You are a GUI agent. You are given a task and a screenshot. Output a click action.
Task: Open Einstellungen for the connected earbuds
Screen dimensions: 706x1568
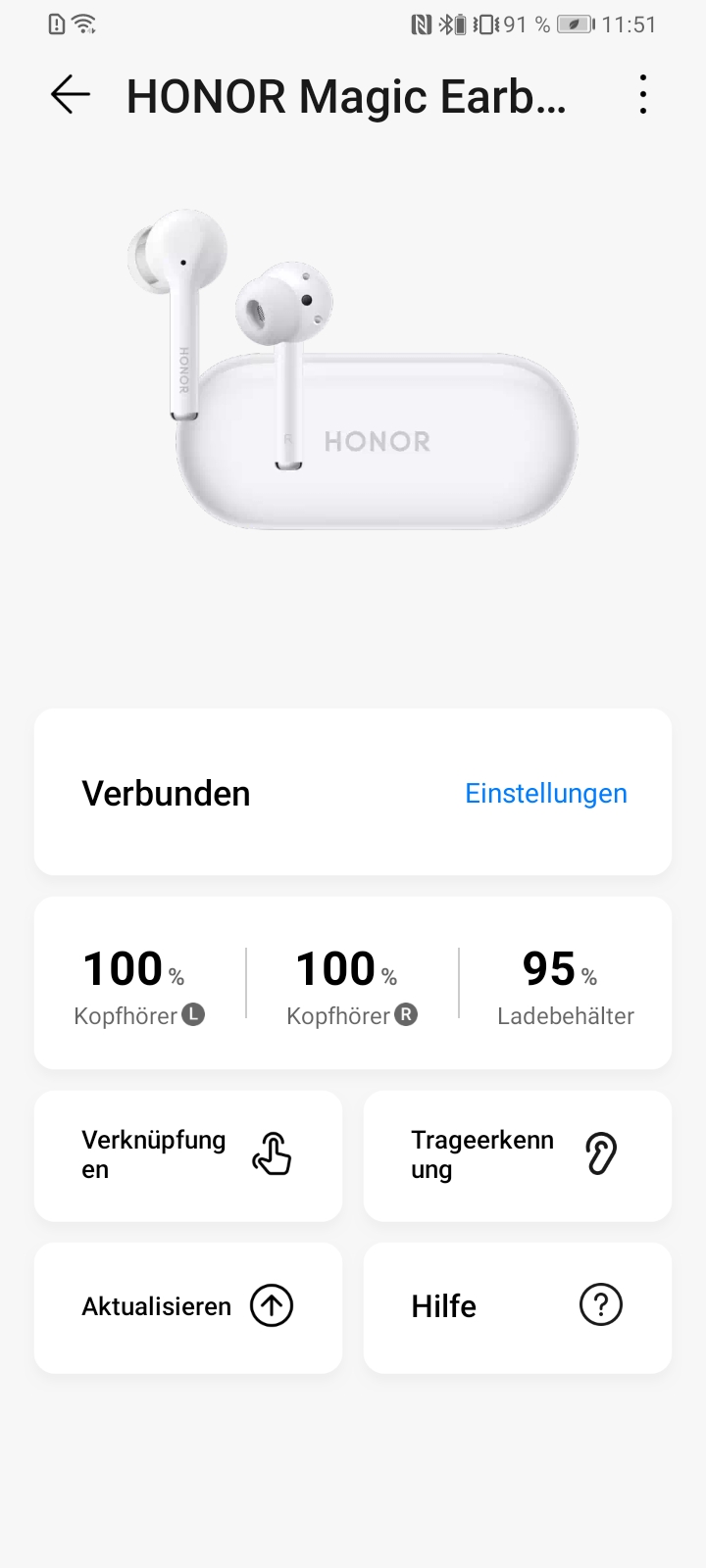coord(546,793)
